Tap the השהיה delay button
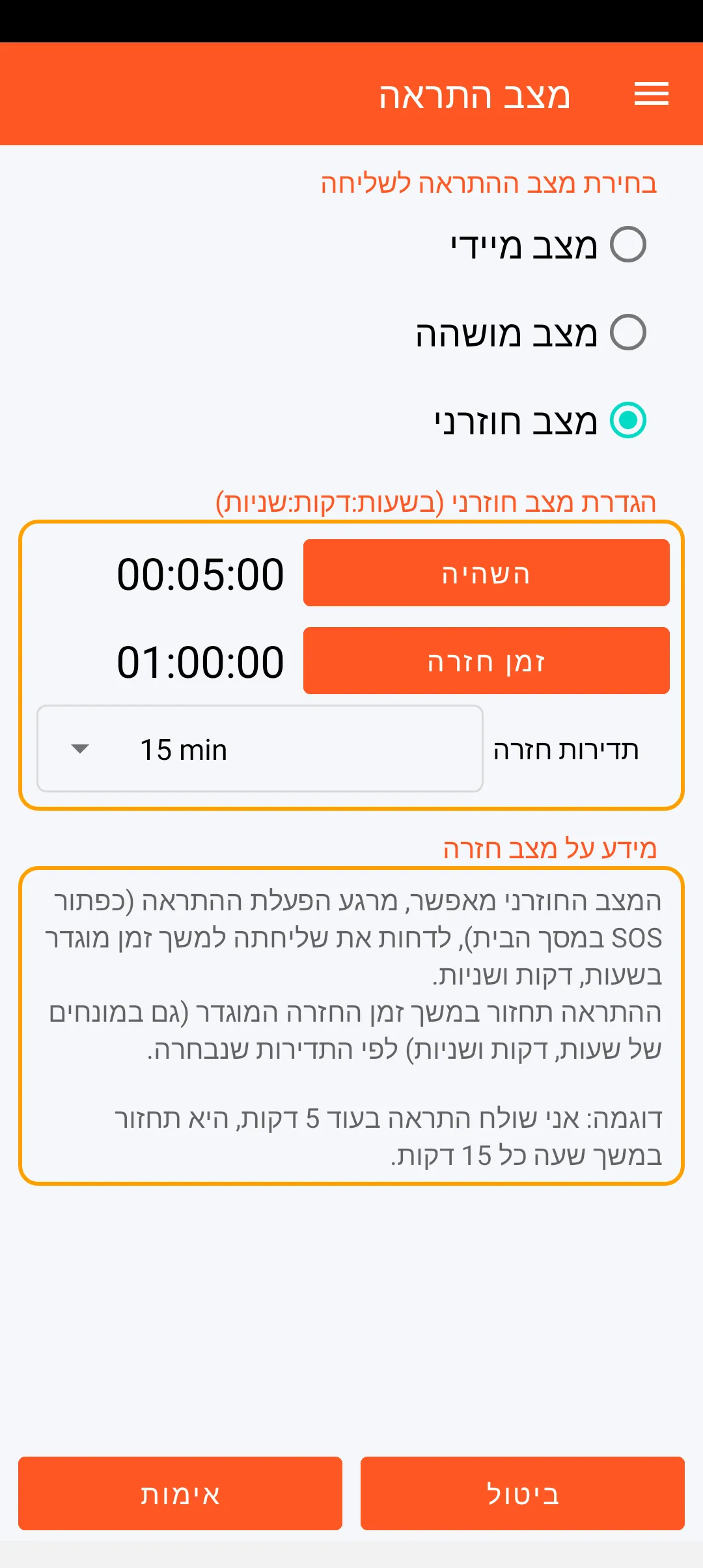Screen dimensions: 703x1568 point(486,573)
